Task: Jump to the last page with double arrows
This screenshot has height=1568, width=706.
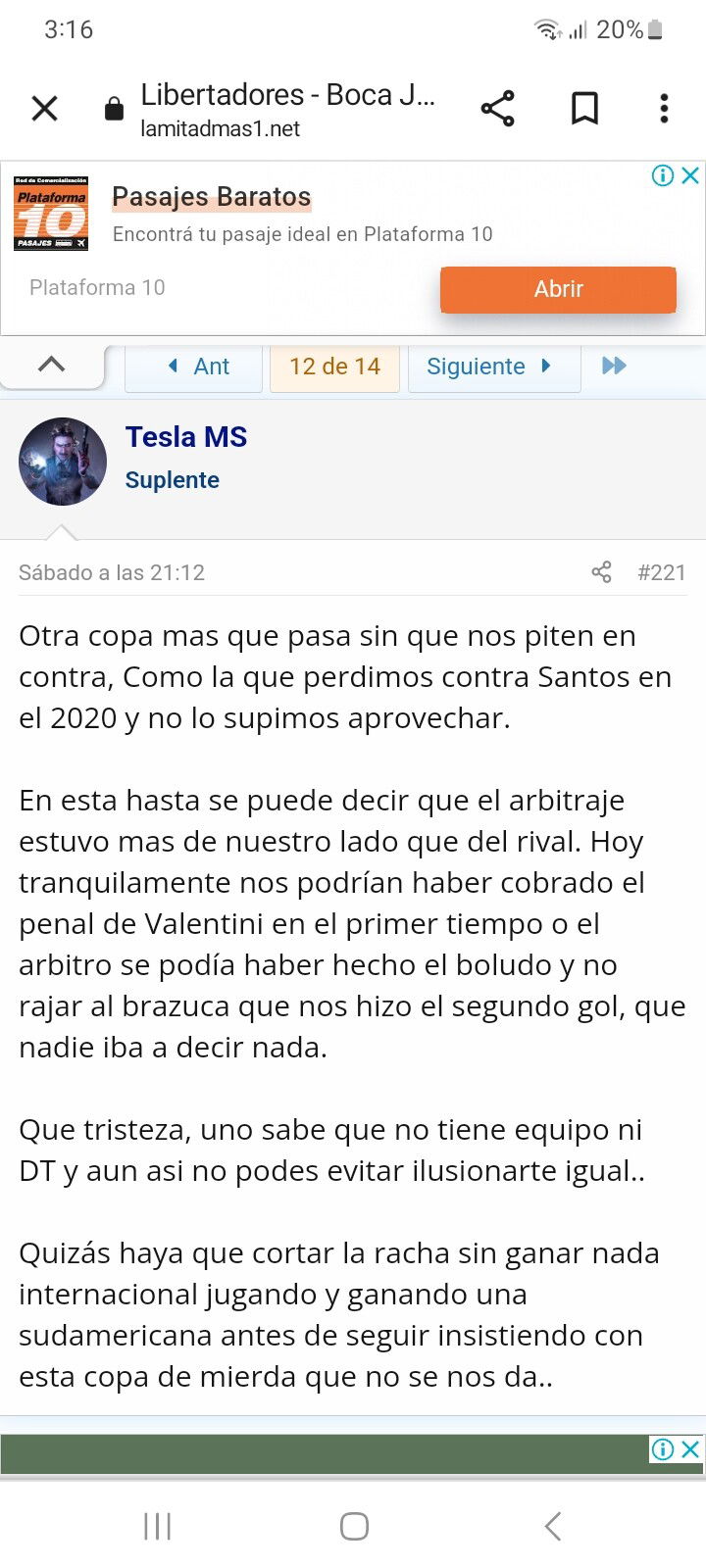Action: tap(615, 366)
